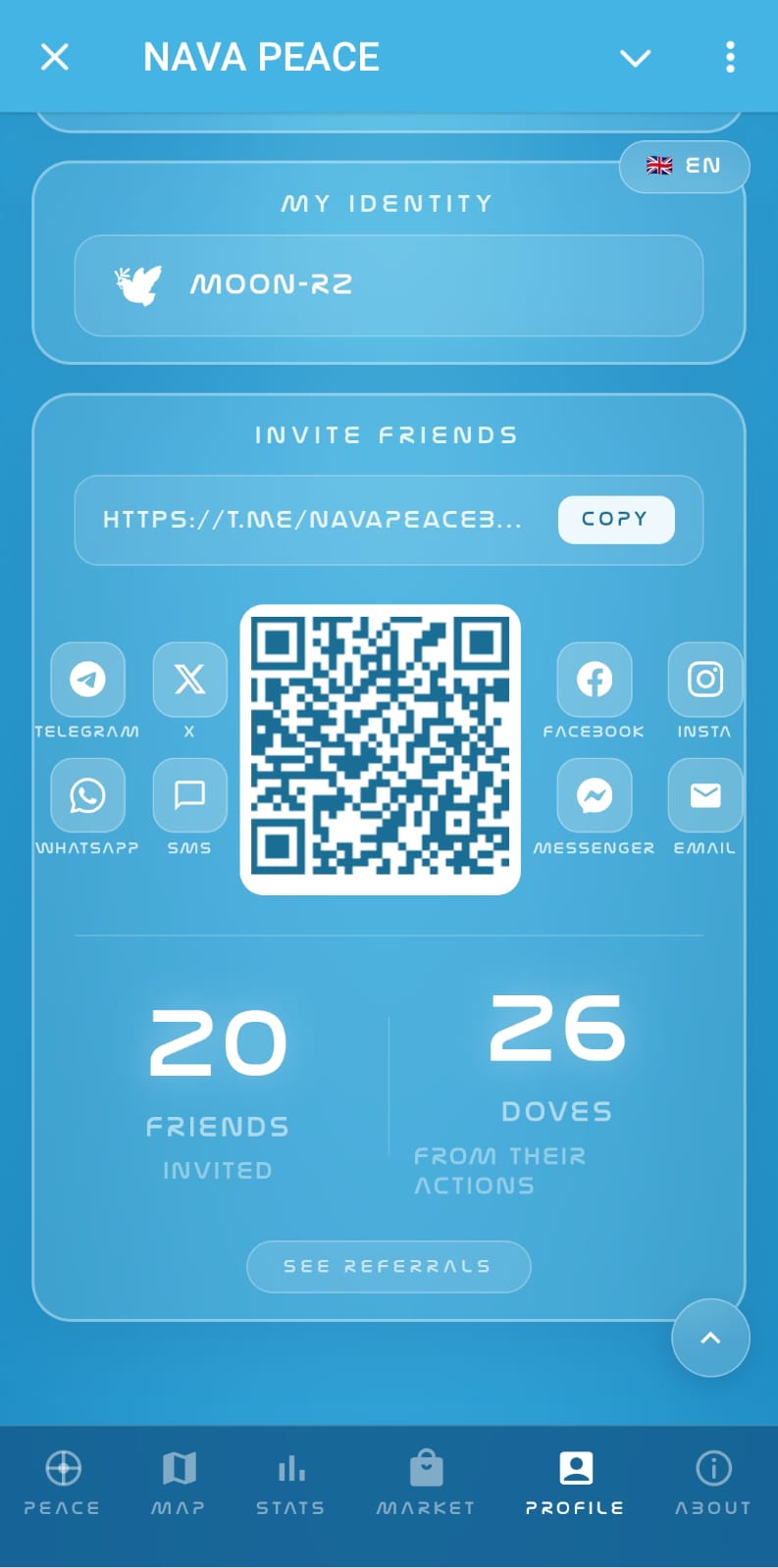Send invite using SMS icon
778x1568 pixels.
click(x=189, y=795)
